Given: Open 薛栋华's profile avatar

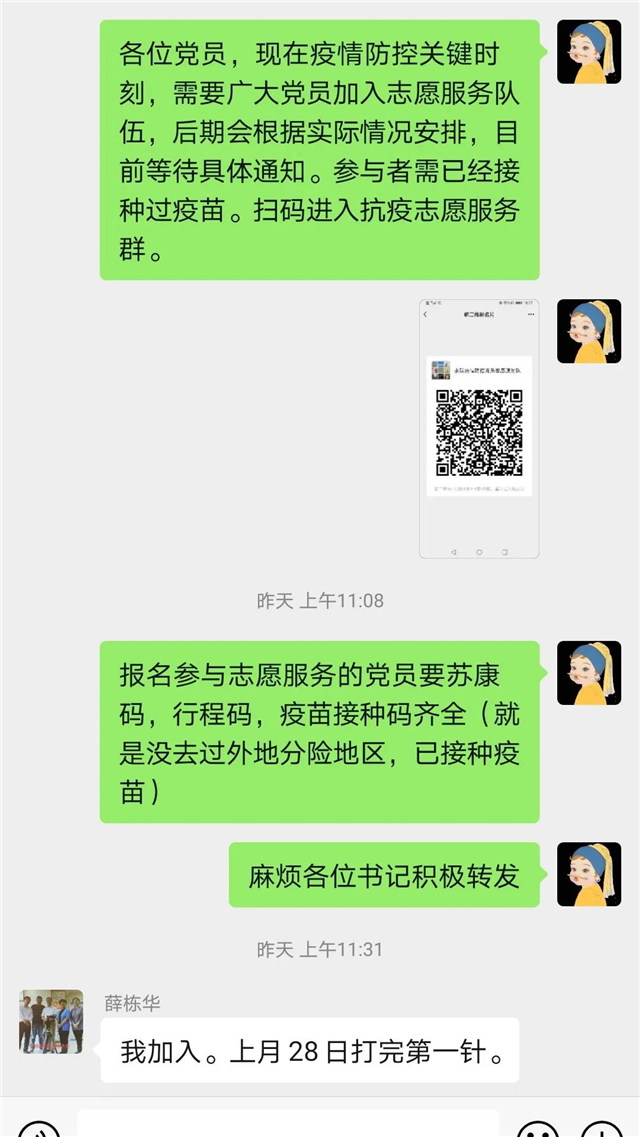Looking at the screenshot, I should [x=51, y=1021].
